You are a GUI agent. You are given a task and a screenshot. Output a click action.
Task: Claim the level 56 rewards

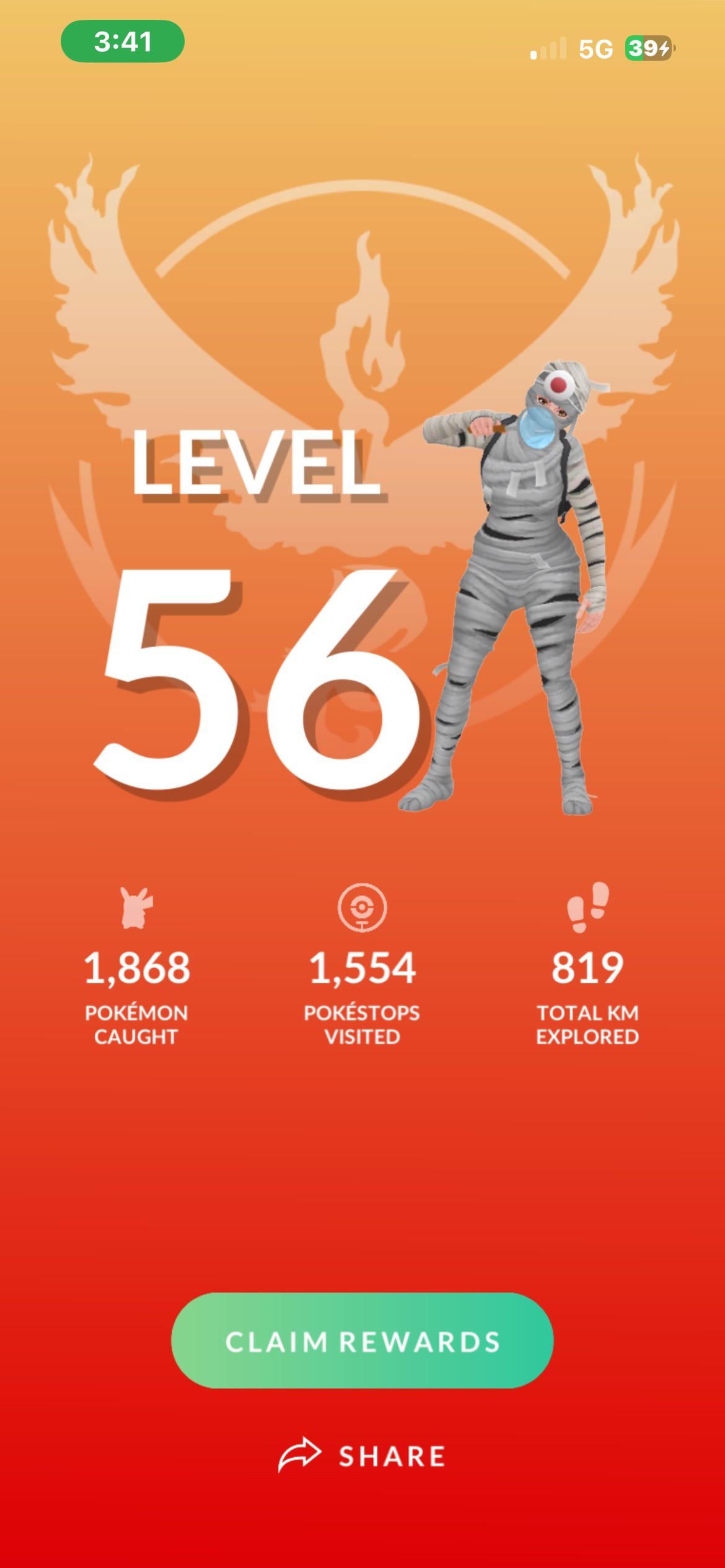click(x=362, y=1341)
